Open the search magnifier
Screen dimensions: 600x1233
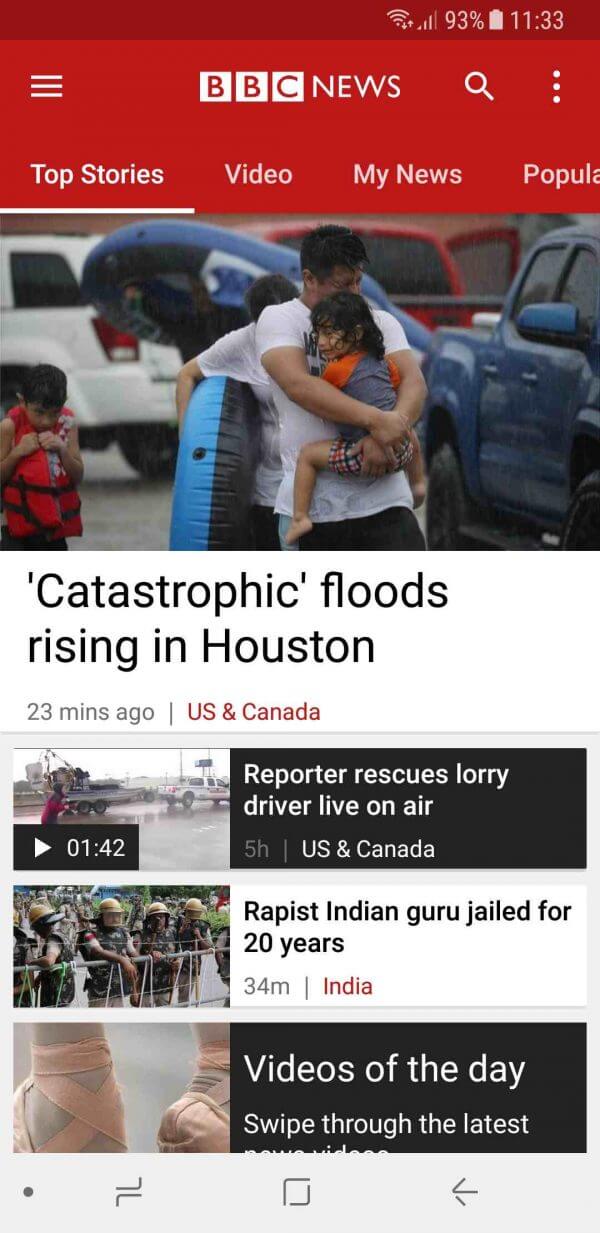pyautogui.click(x=479, y=87)
